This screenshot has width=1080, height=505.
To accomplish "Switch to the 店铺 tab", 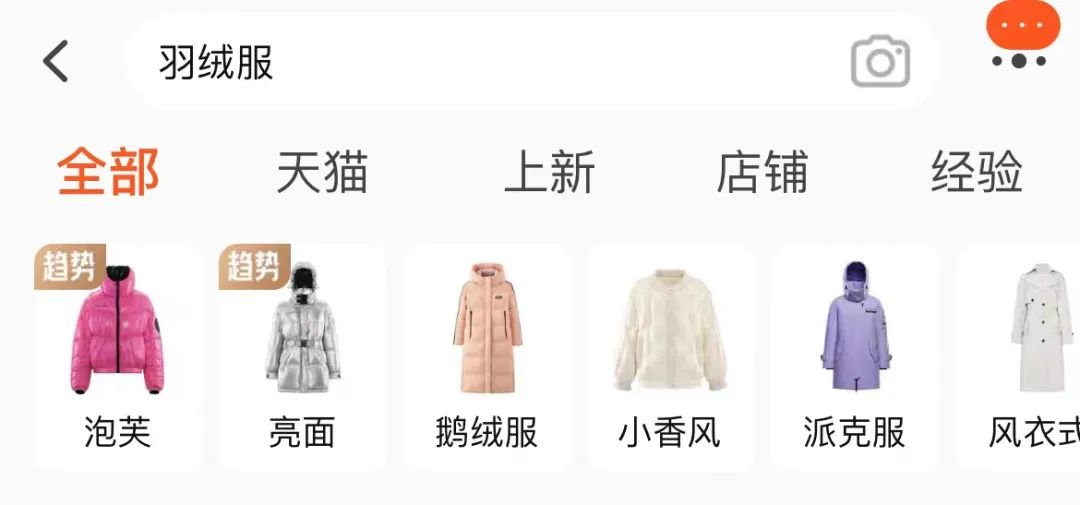I will (762, 172).
